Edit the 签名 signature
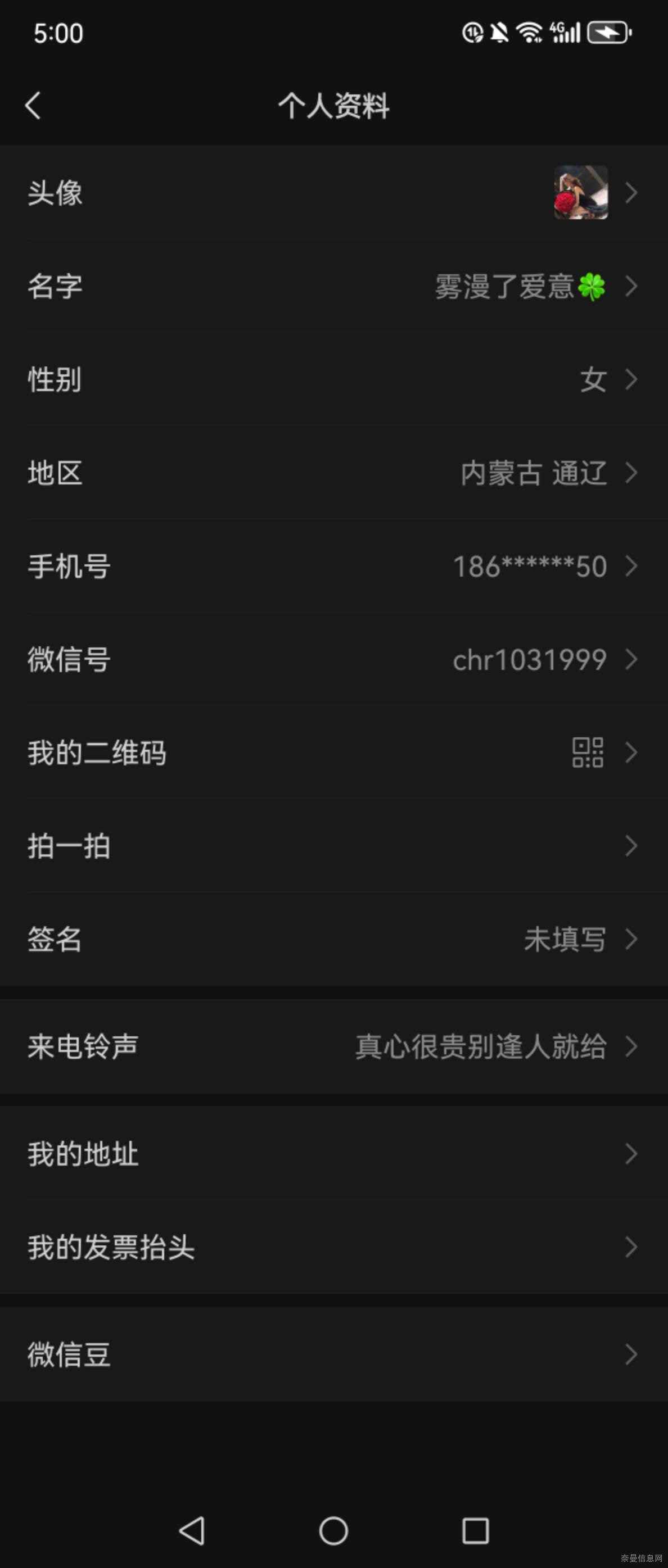 point(333,939)
